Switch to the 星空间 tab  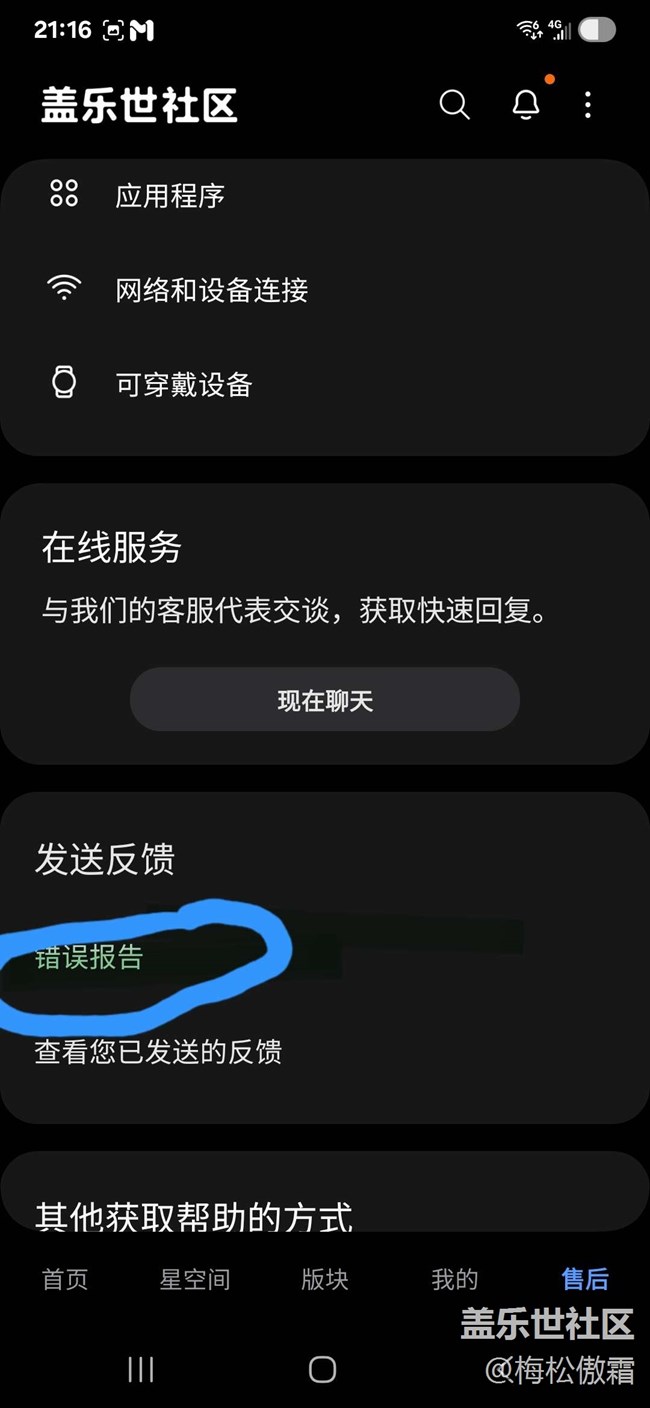click(195, 1279)
